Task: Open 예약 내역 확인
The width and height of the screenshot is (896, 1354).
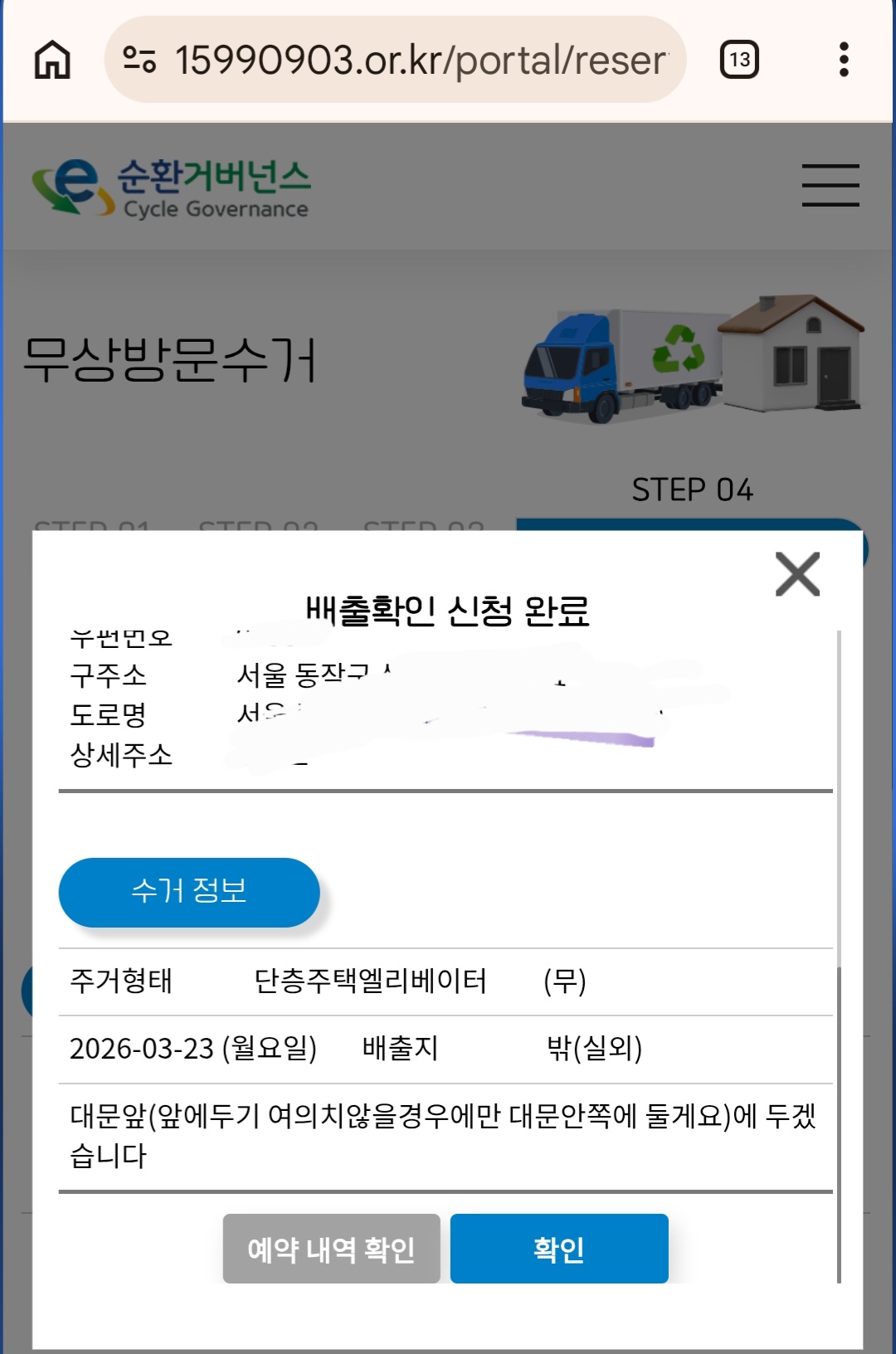Action: [331, 1249]
